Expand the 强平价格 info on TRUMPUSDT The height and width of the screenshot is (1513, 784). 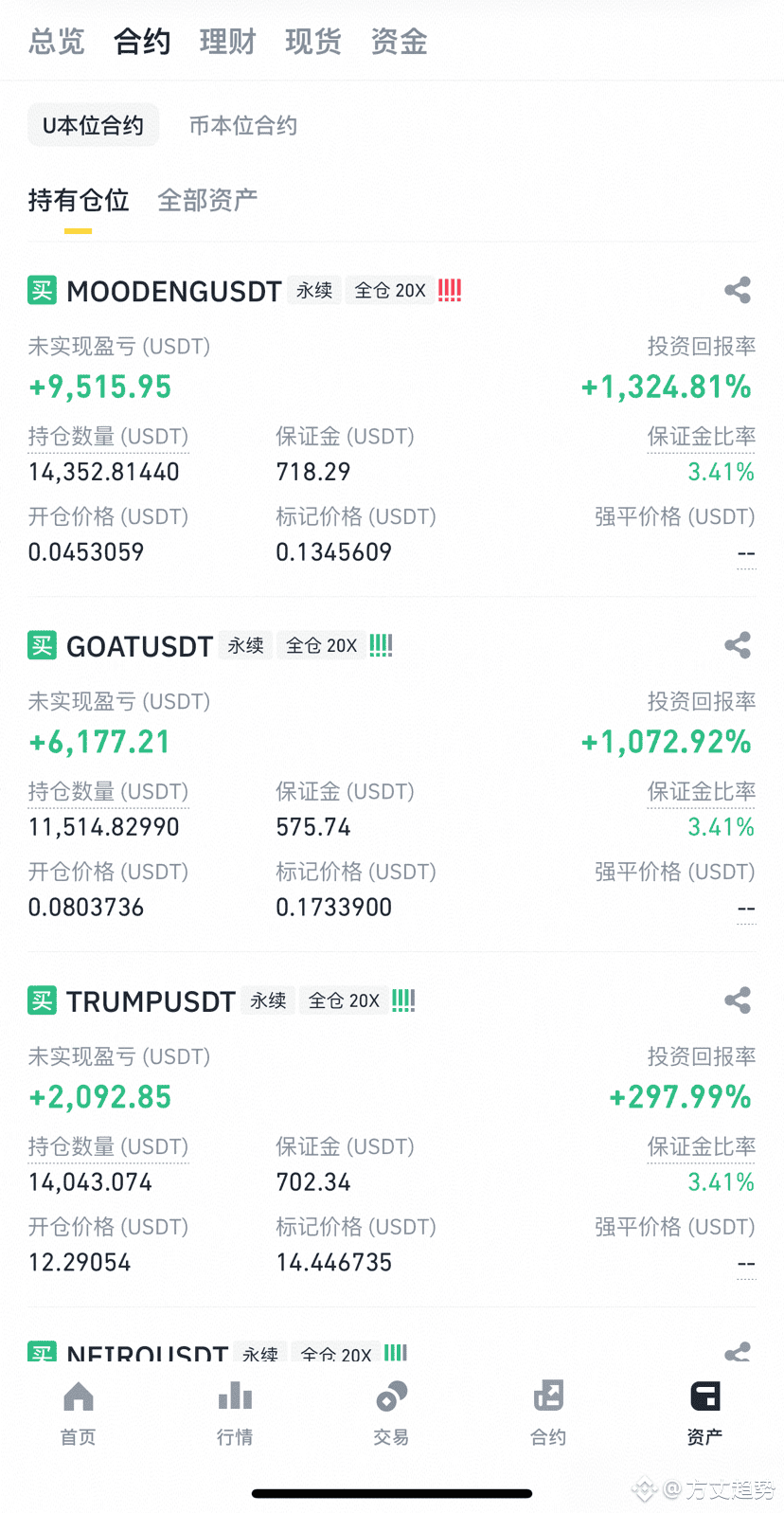coord(673,1226)
